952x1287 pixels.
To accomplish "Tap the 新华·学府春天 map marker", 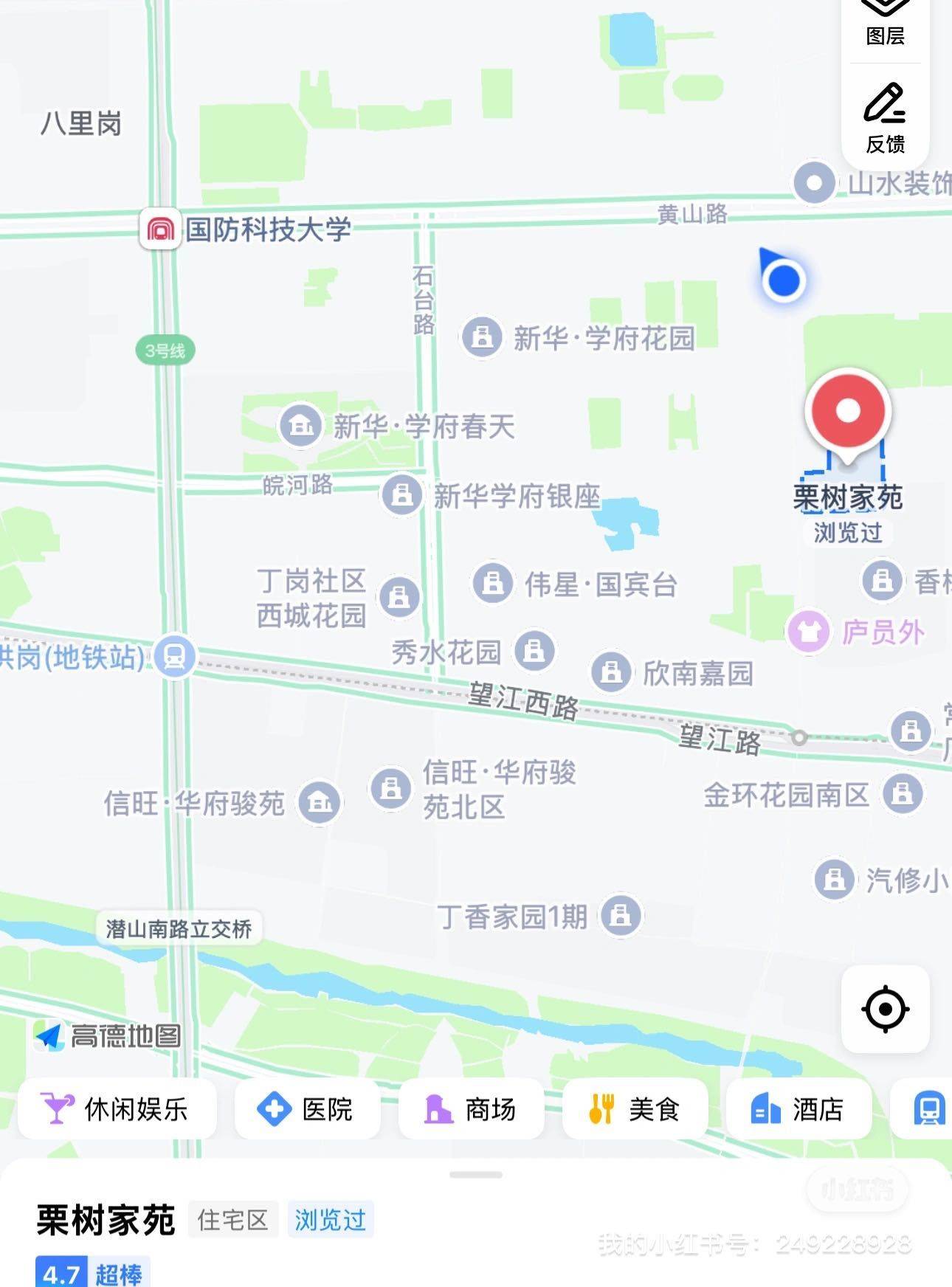I will coord(300,425).
